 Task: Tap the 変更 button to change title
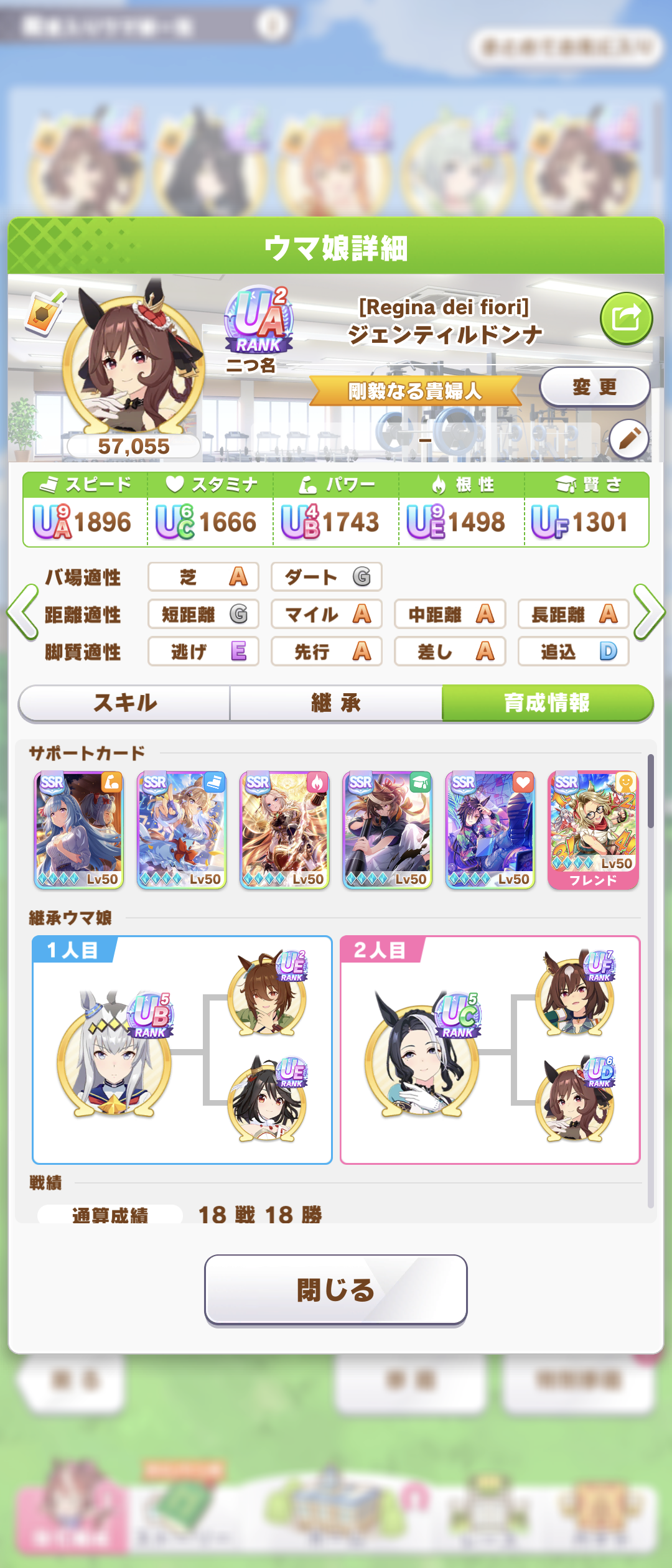coord(594,387)
